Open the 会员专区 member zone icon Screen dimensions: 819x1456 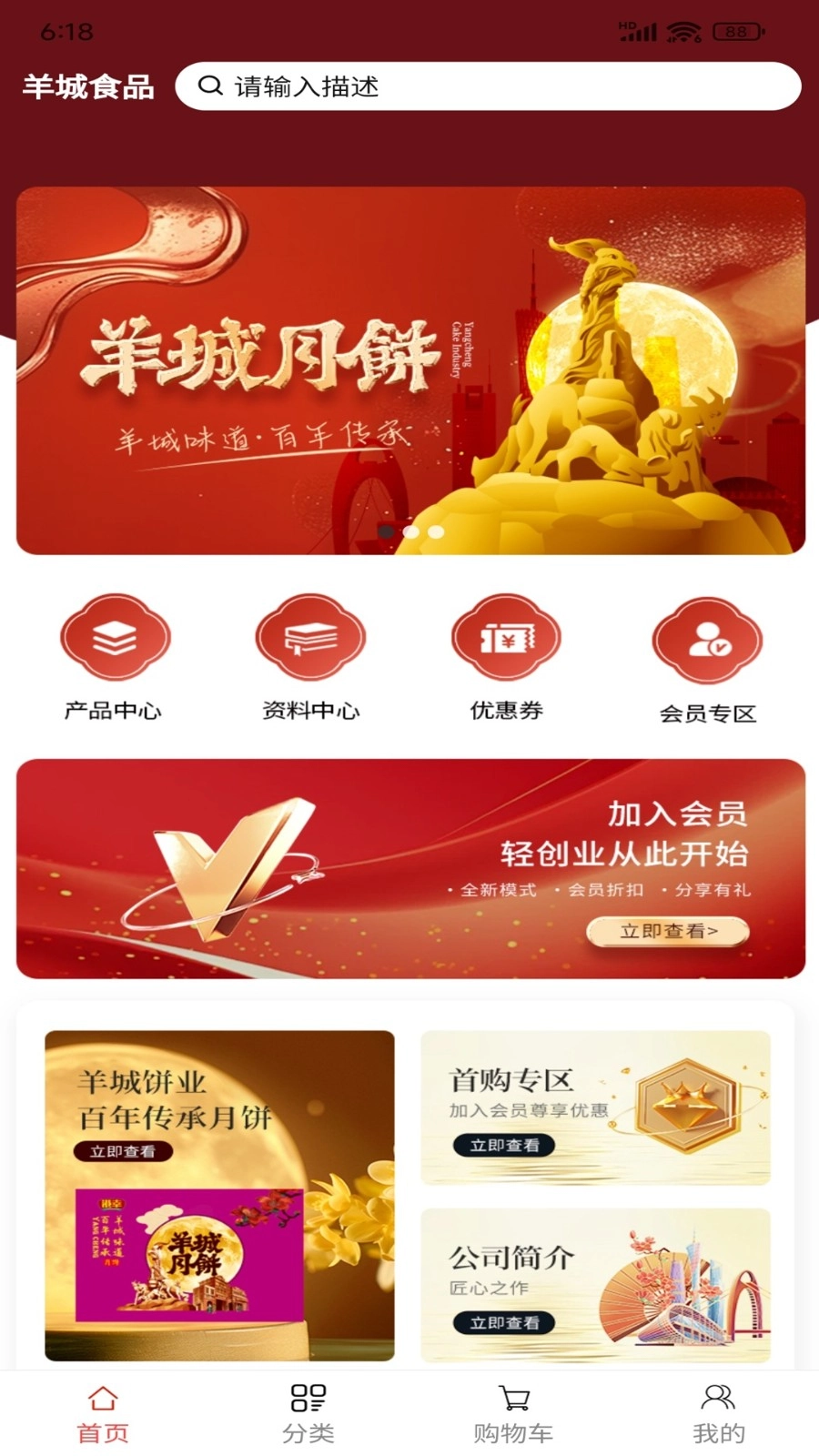(707, 640)
